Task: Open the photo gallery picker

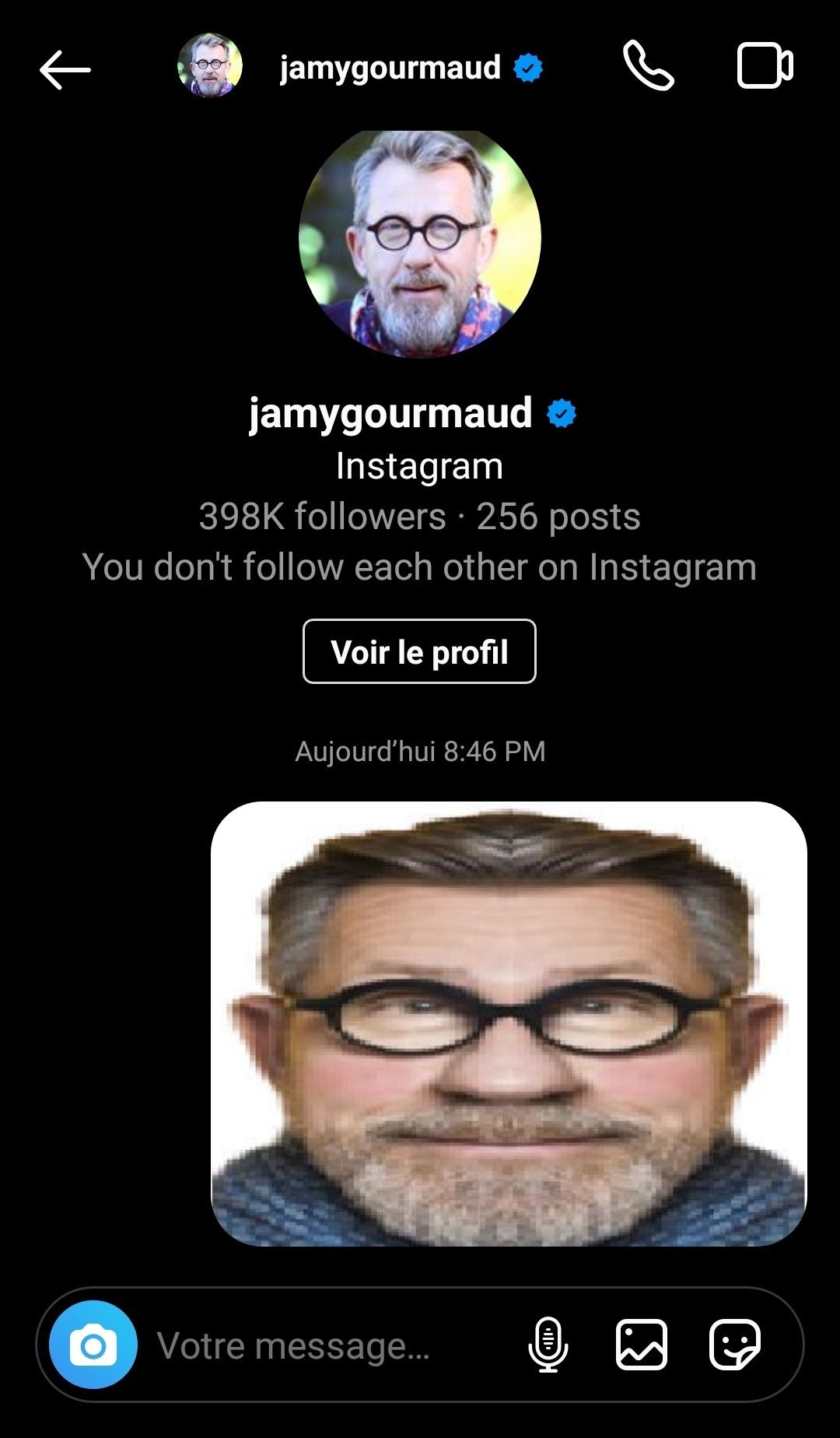Action: click(x=642, y=1345)
